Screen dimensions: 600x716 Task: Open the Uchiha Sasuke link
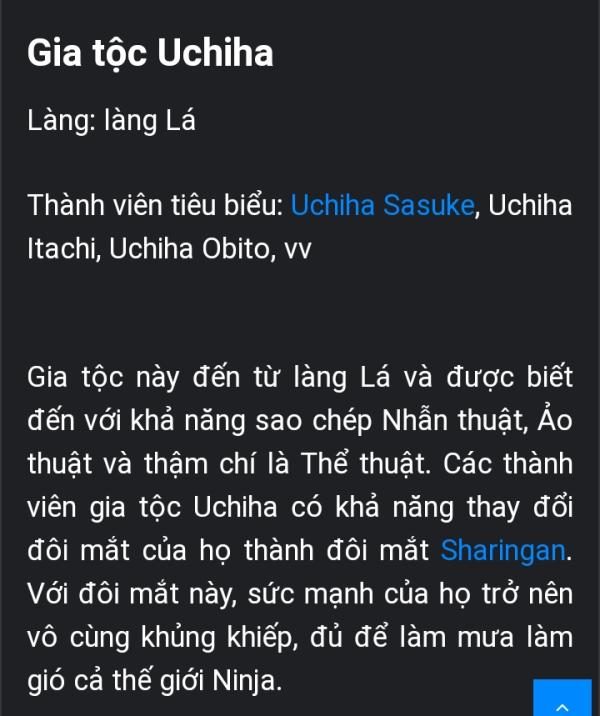tap(382, 206)
